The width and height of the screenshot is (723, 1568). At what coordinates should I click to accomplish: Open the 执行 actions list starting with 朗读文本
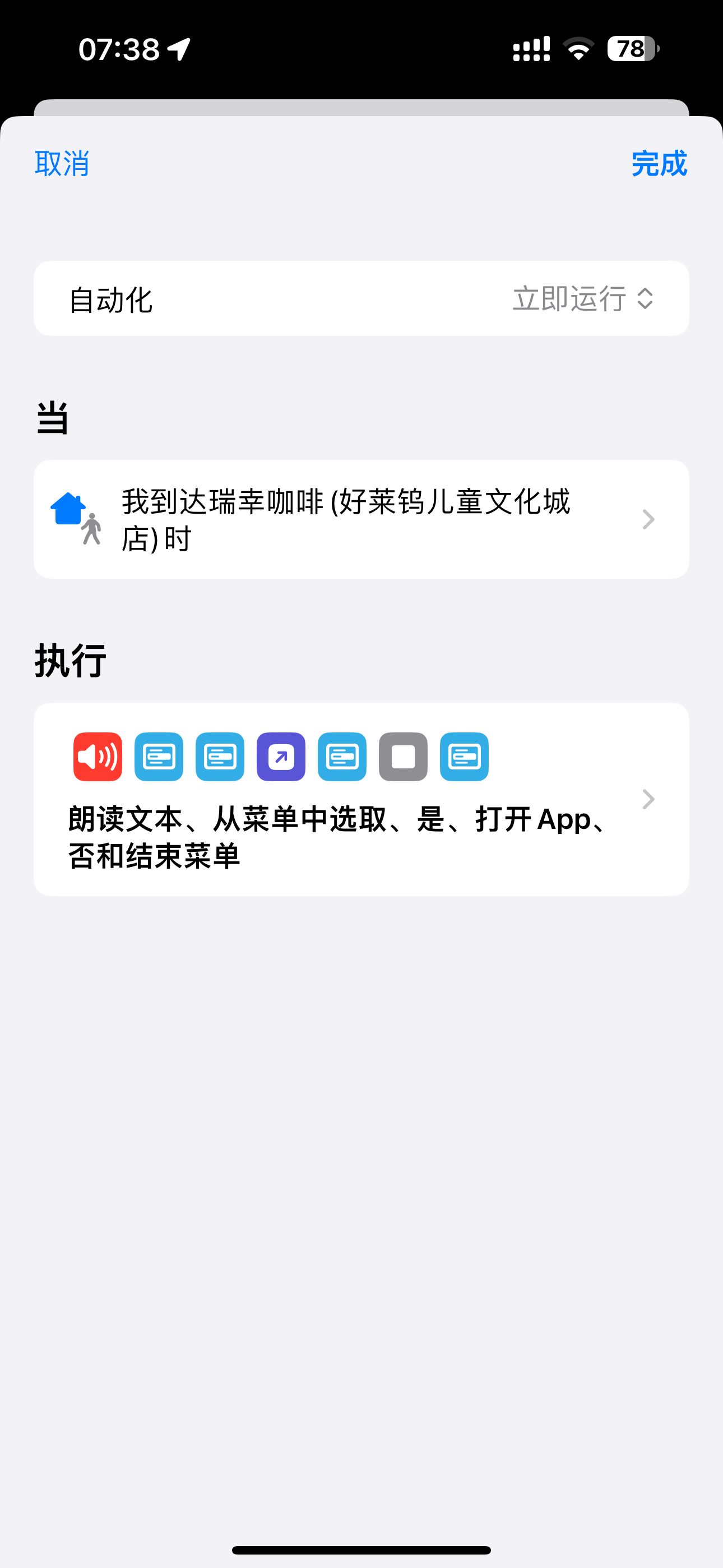(x=361, y=799)
